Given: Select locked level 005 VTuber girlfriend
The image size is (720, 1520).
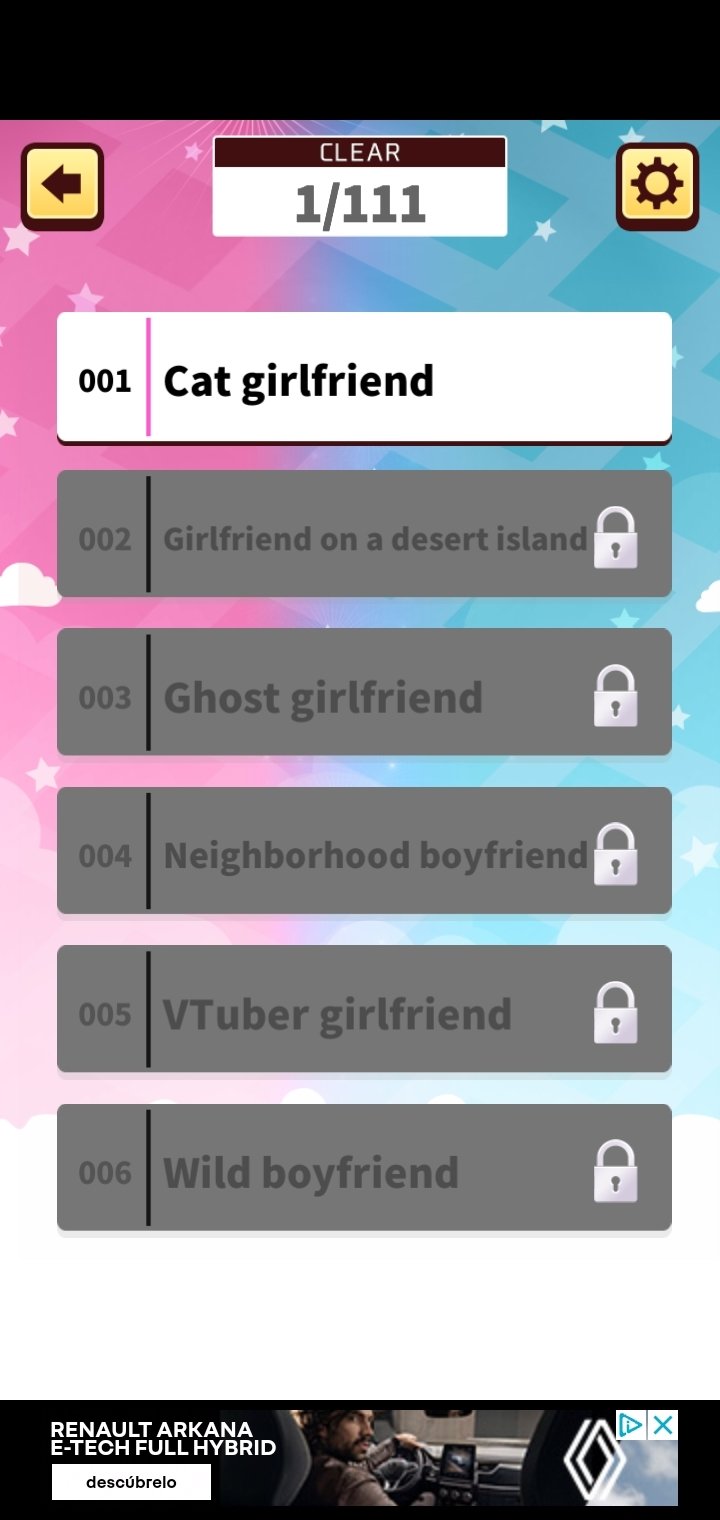Looking at the screenshot, I should pos(364,1011).
